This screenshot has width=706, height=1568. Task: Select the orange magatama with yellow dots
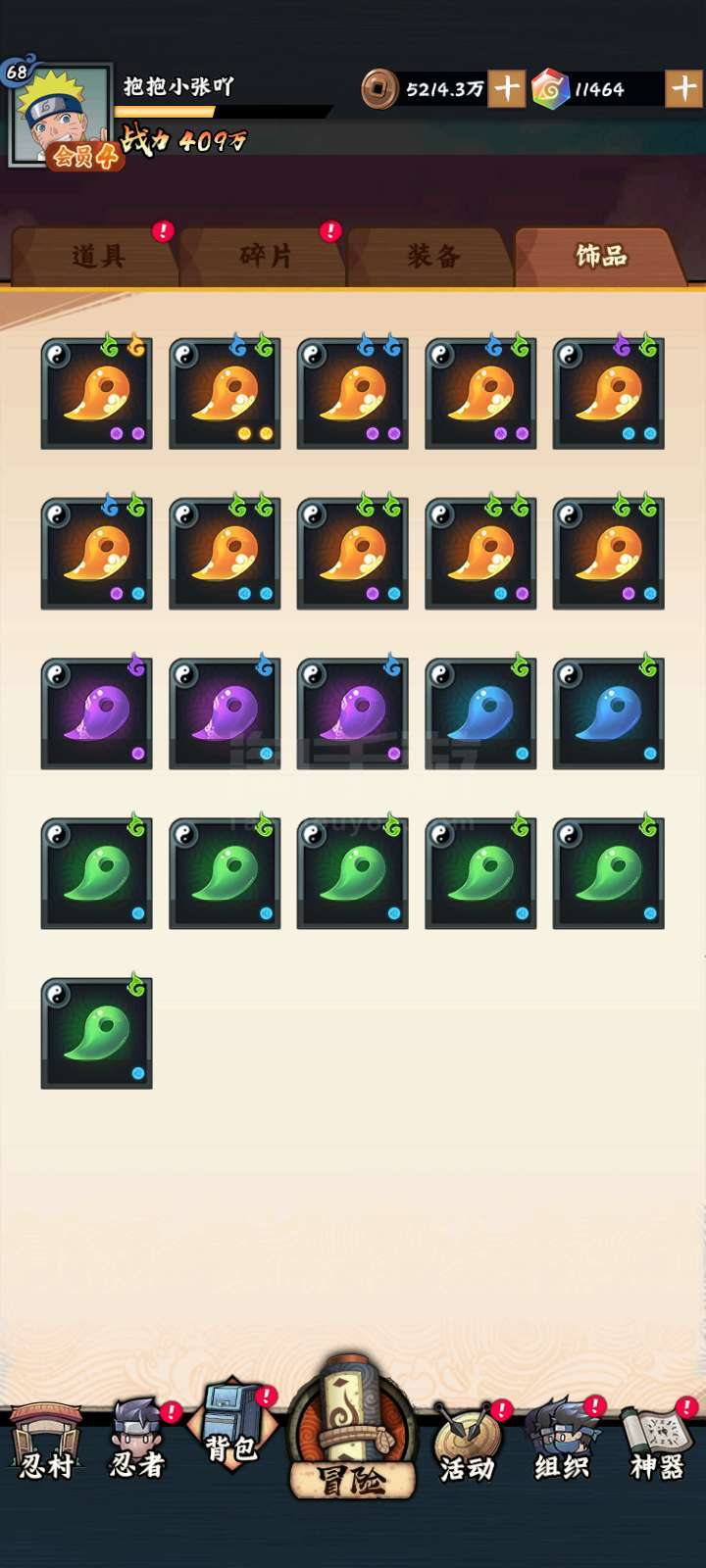(x=225, y=394)
